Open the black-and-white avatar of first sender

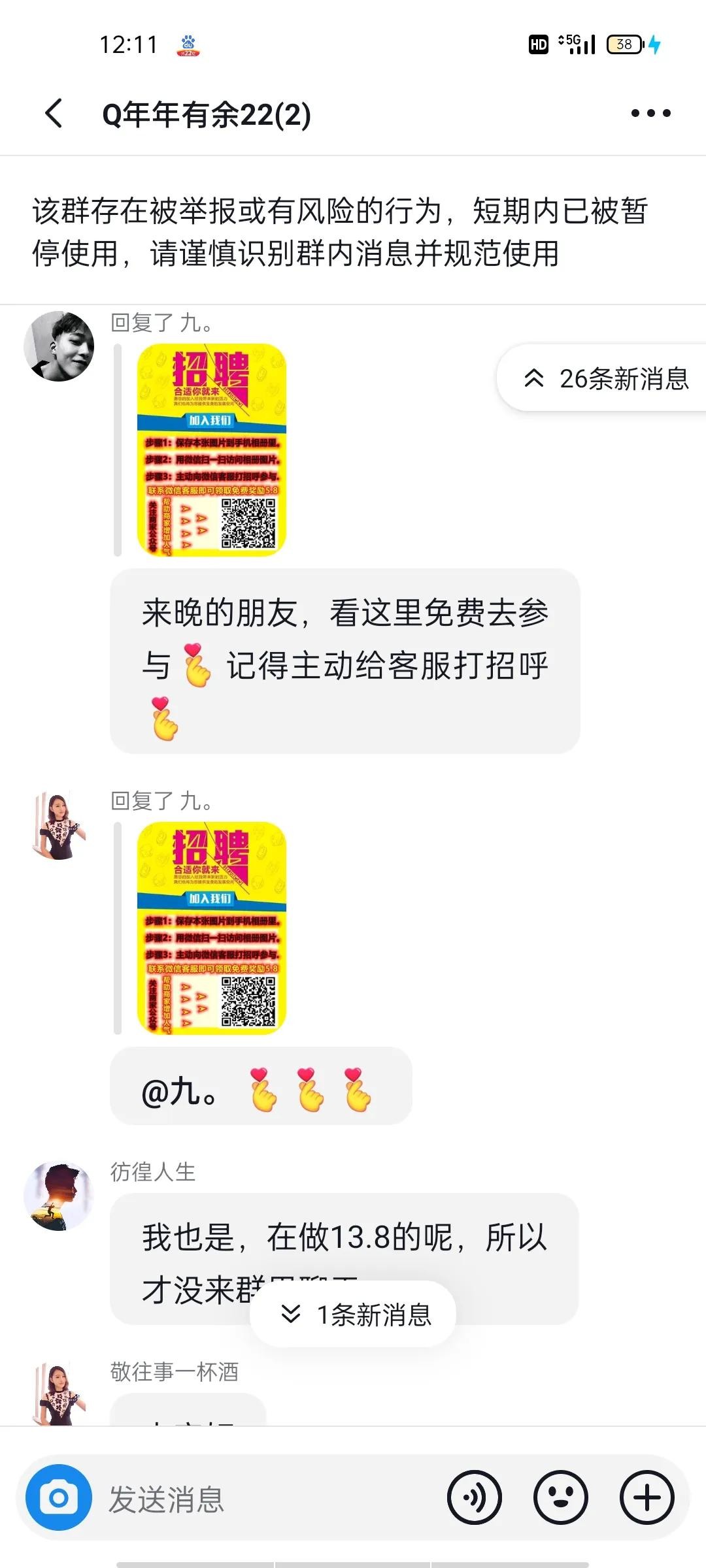(59, 346)
